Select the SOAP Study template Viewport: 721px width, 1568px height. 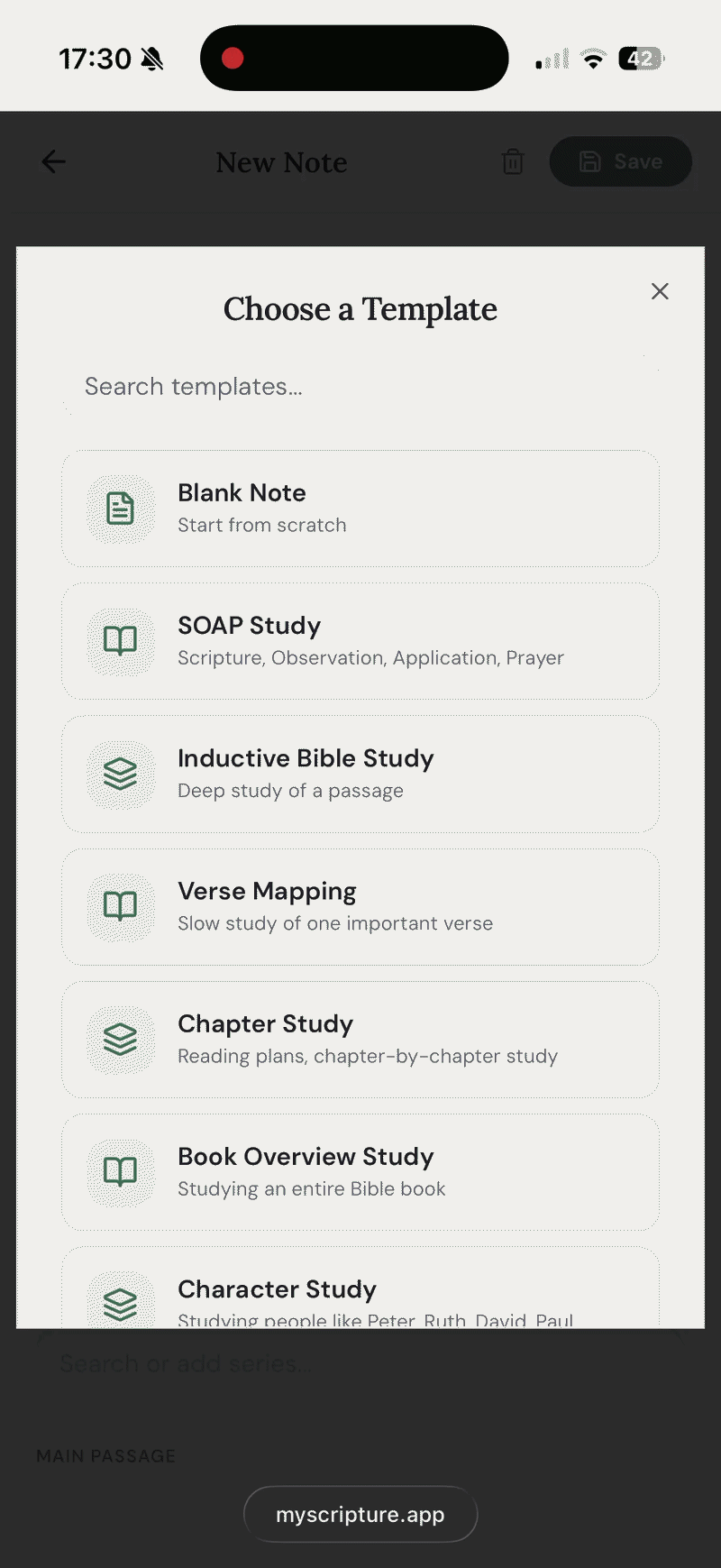point(360,640)
